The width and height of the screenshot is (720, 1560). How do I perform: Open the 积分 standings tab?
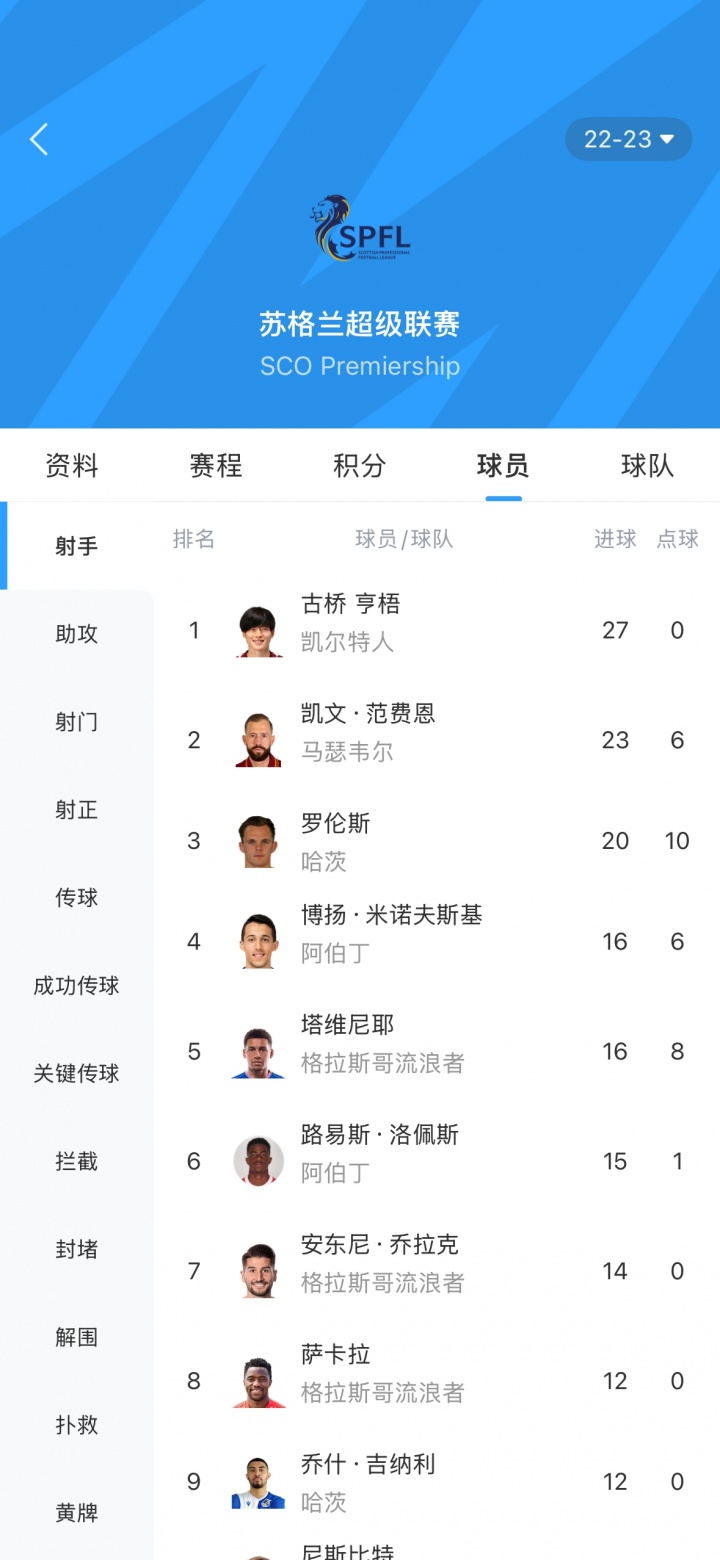tap(360, 465)
